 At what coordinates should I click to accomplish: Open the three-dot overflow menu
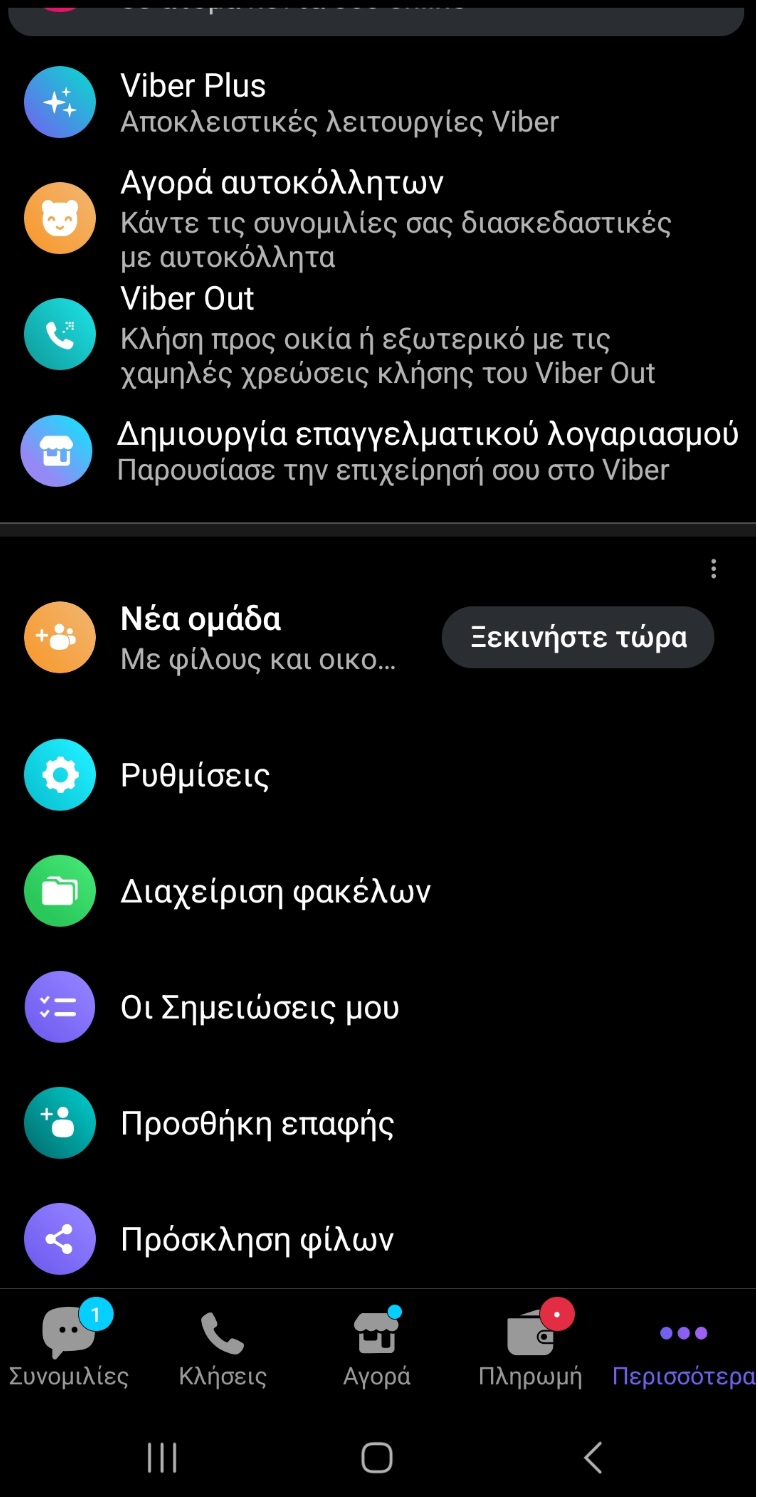713,569
